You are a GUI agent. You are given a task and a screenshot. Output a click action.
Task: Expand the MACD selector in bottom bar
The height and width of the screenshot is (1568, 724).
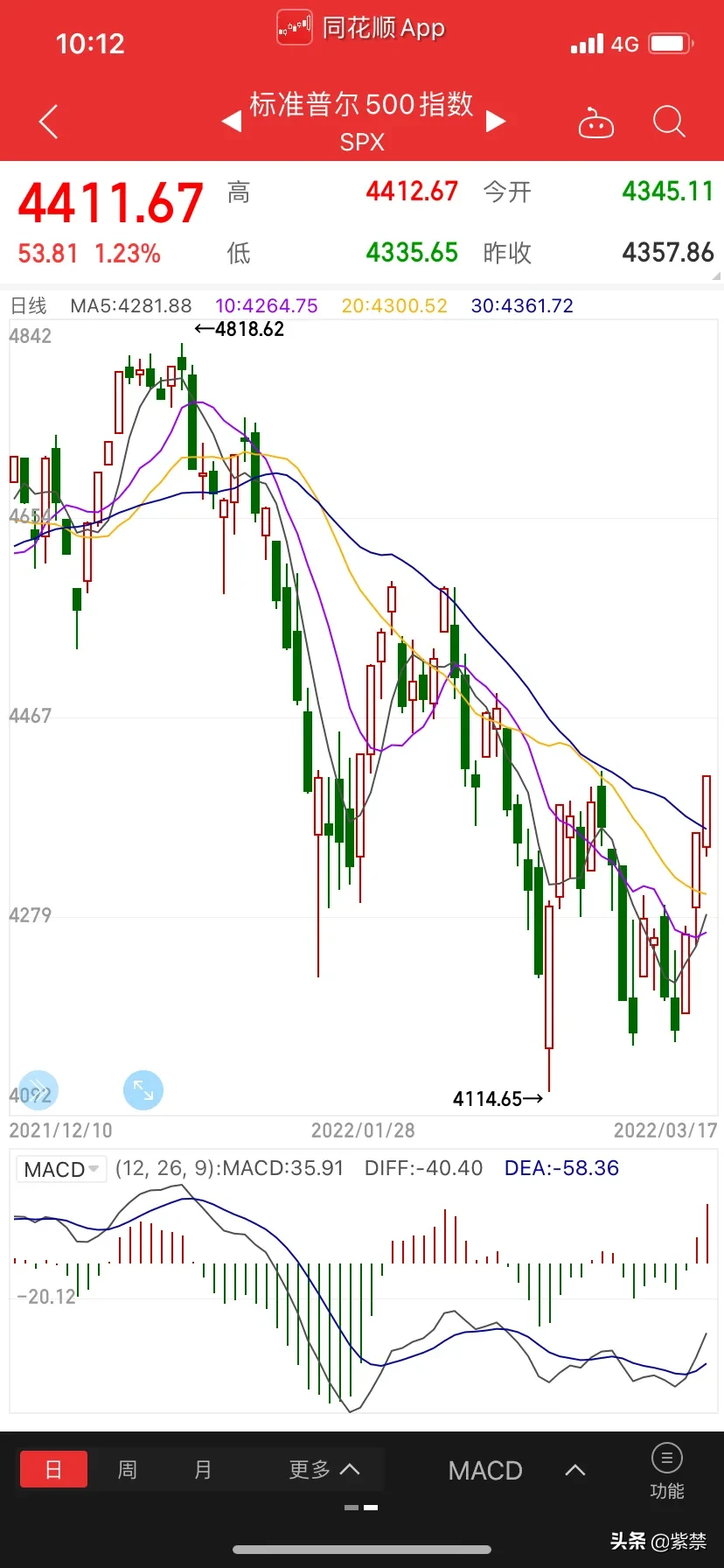(x=516, y=1470)
